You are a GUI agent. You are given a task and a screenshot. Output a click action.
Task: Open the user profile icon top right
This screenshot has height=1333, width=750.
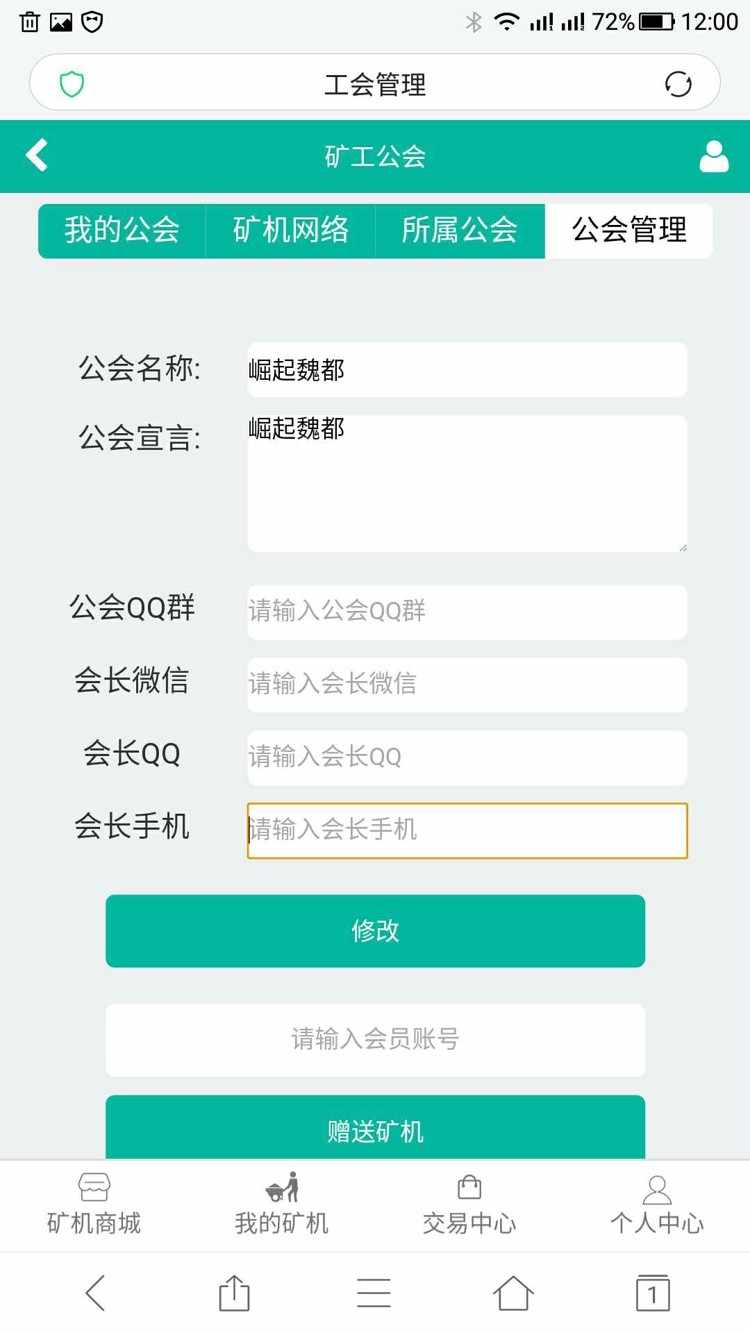click(x=713, y=156)
